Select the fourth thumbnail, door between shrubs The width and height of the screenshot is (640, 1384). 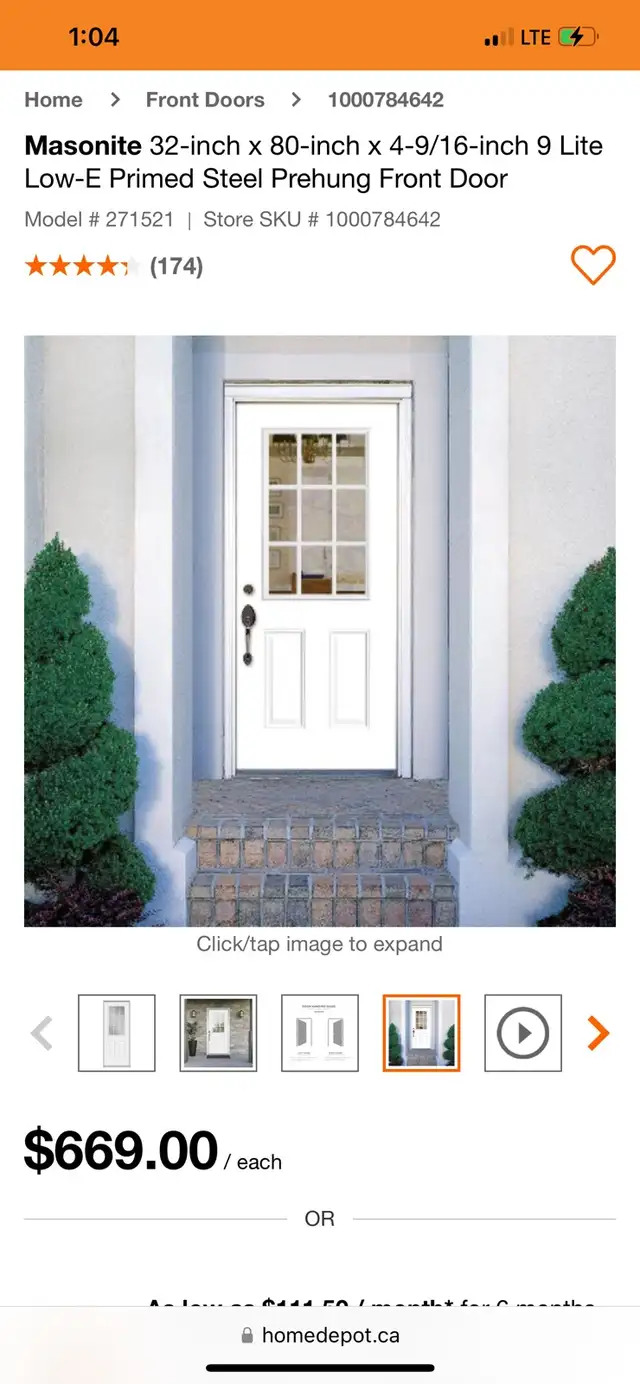pyautogui.click(x=422, y=1033)
